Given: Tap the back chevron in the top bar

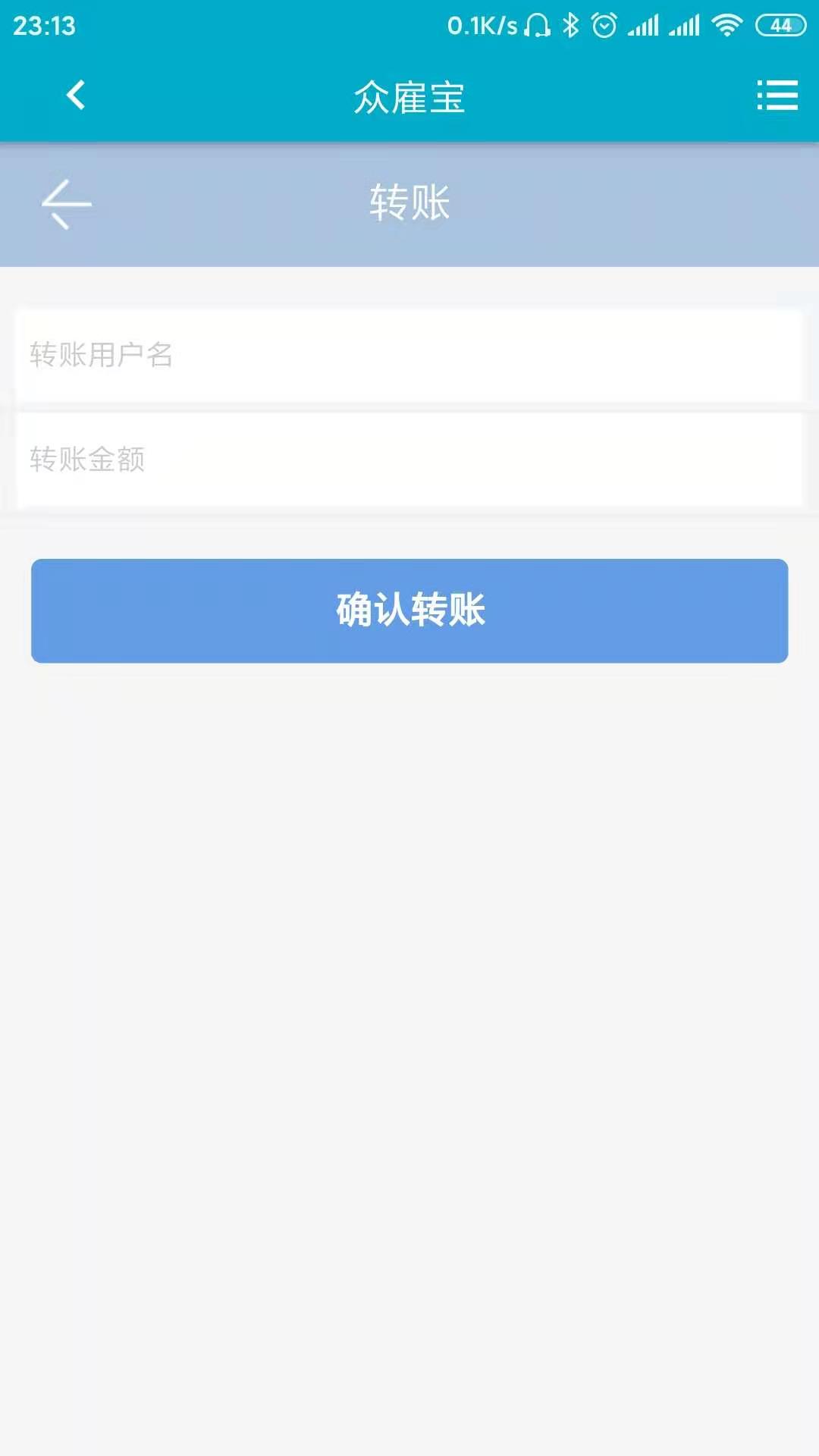Looking at the screenshot, I should click(76, 96).
